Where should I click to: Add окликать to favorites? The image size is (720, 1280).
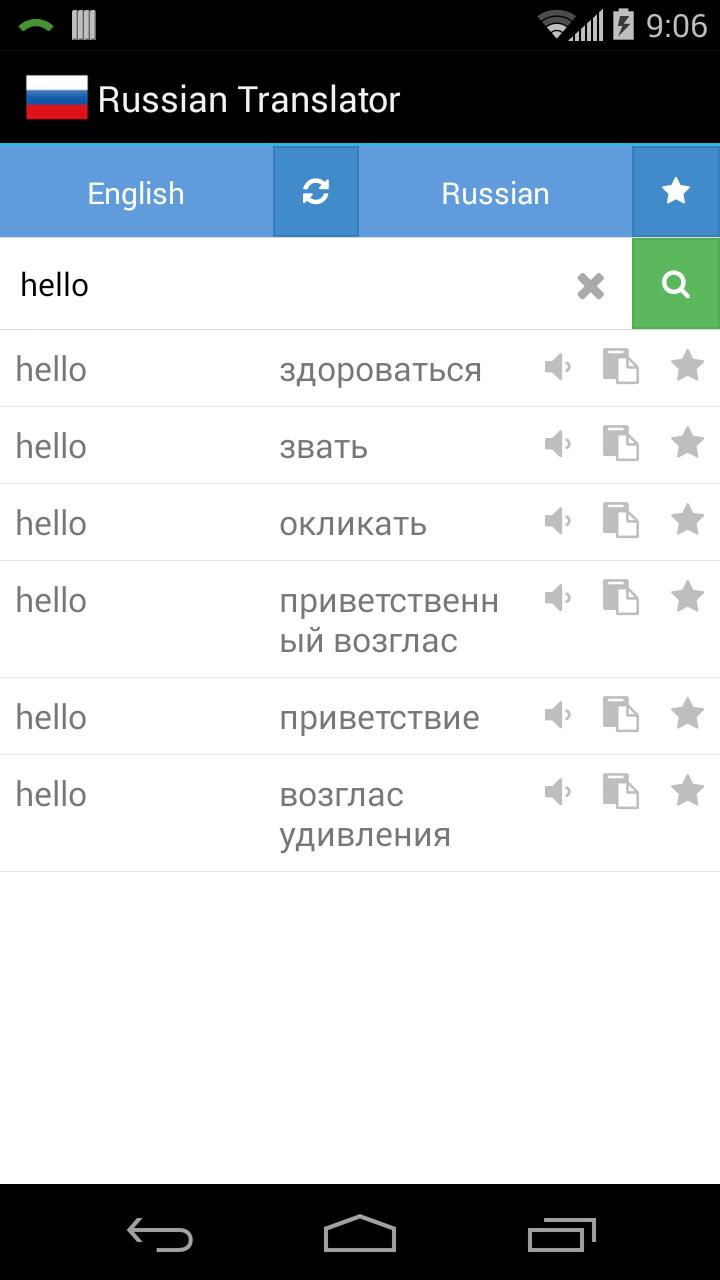[x=687, y=520]
